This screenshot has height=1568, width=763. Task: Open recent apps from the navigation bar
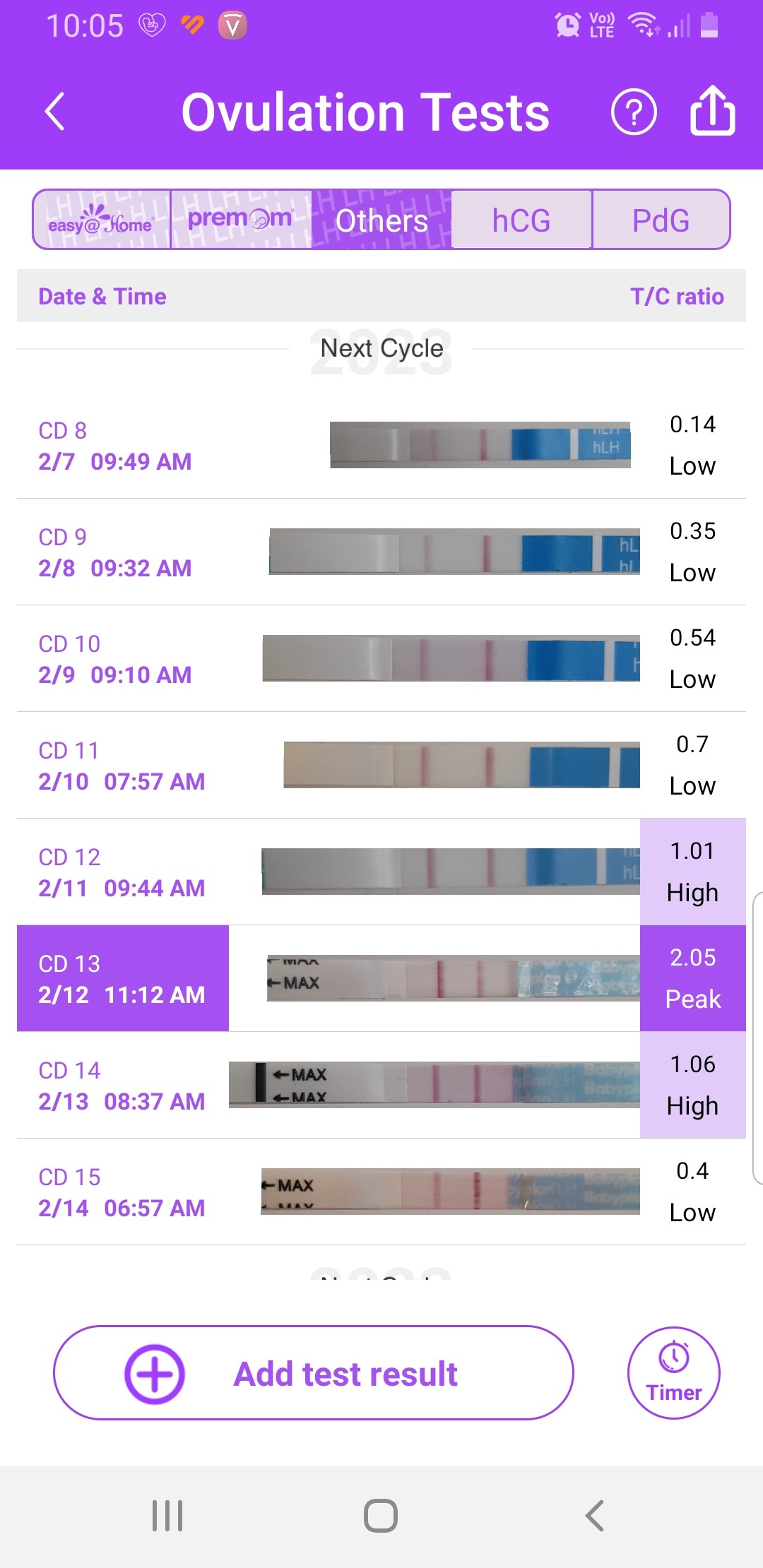[167, 1516]
